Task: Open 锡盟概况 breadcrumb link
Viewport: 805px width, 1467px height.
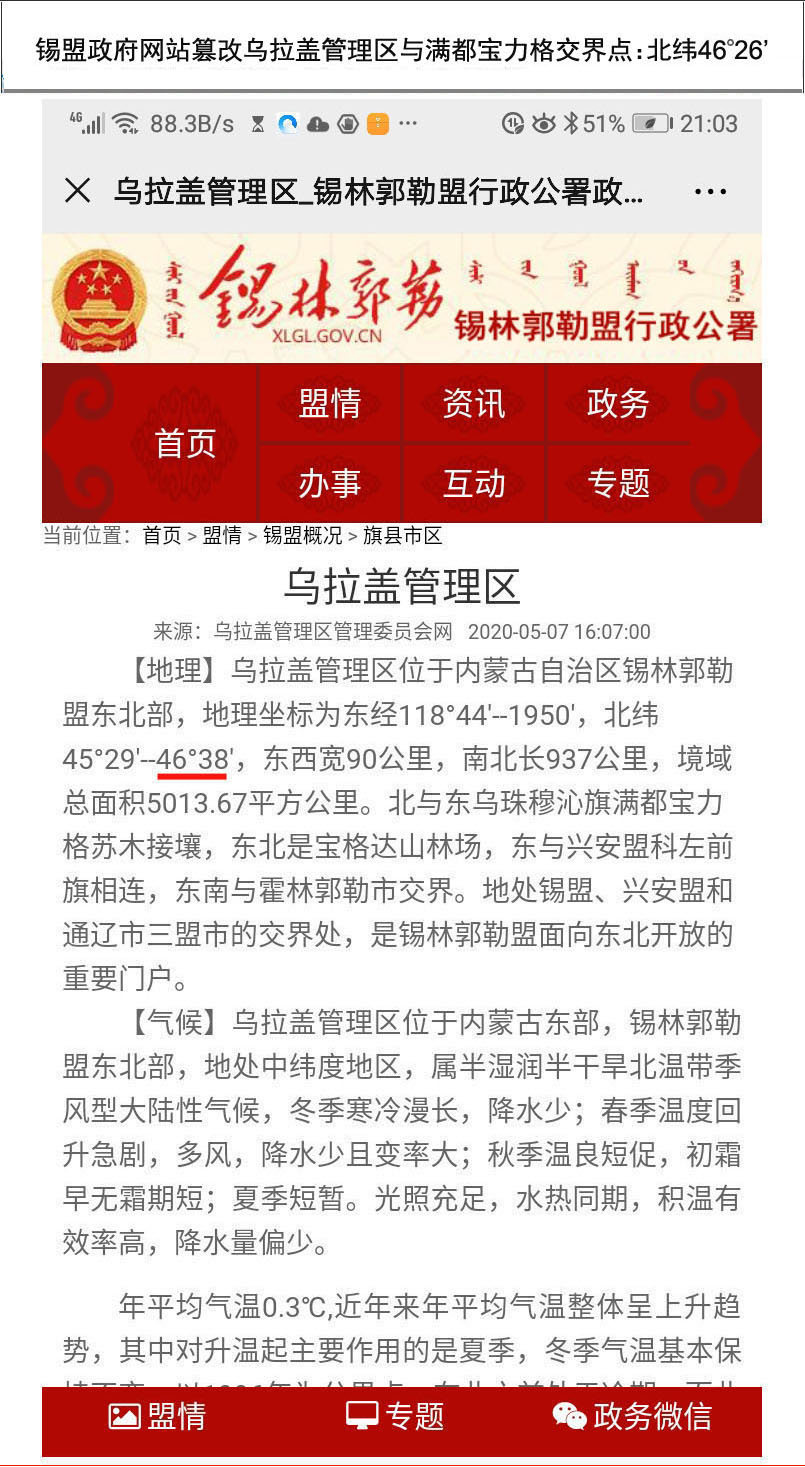Action: pos(302,536)
